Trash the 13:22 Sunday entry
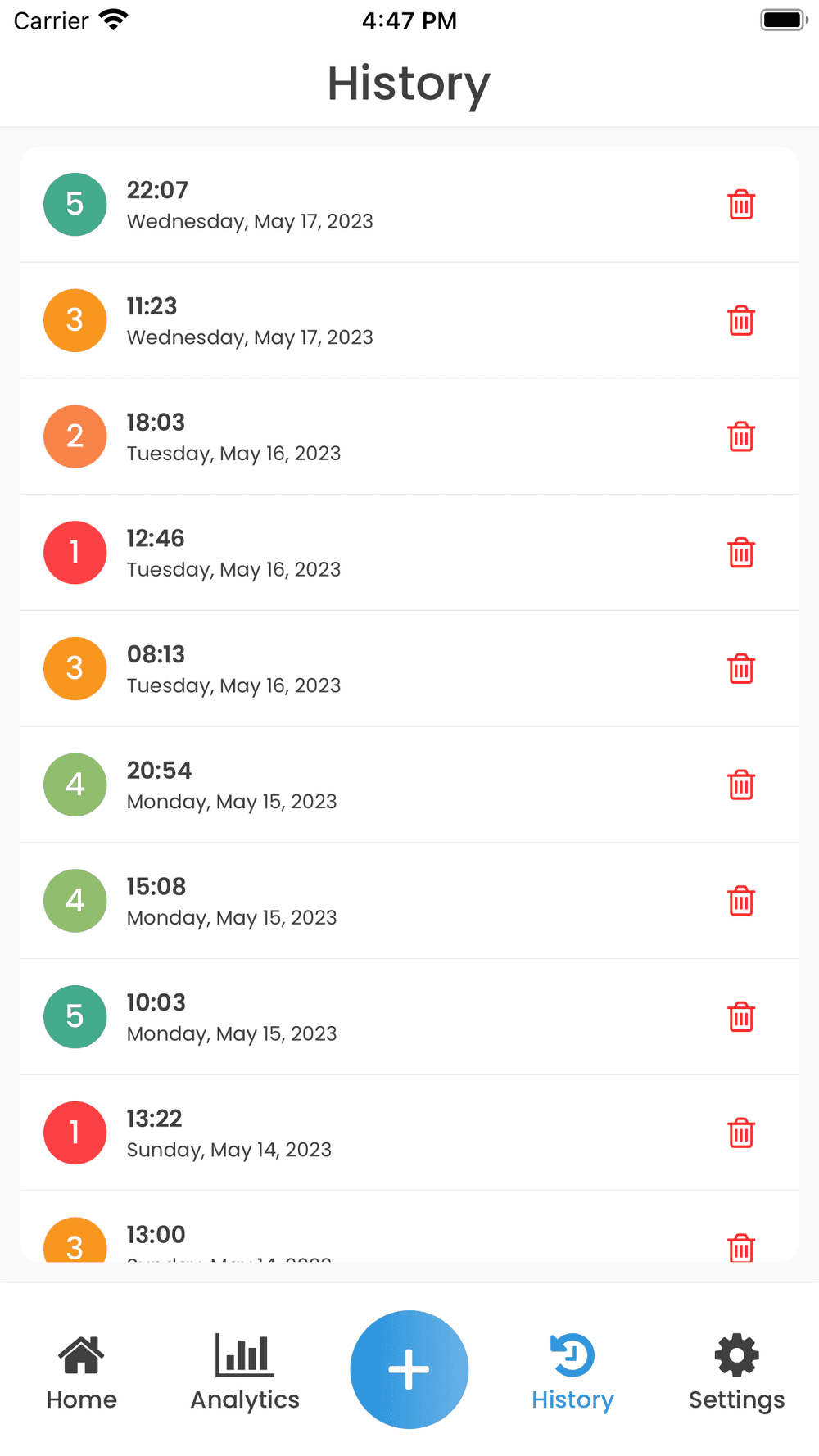The image size is (819, 1456). [x=741, y=1133]
